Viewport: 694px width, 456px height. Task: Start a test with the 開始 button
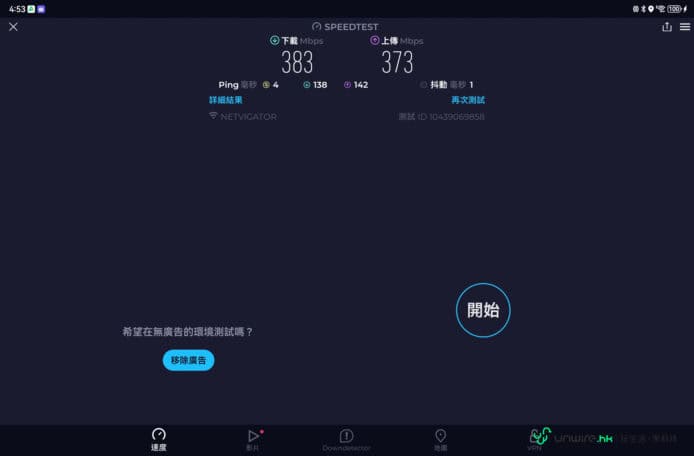(483, 310)
